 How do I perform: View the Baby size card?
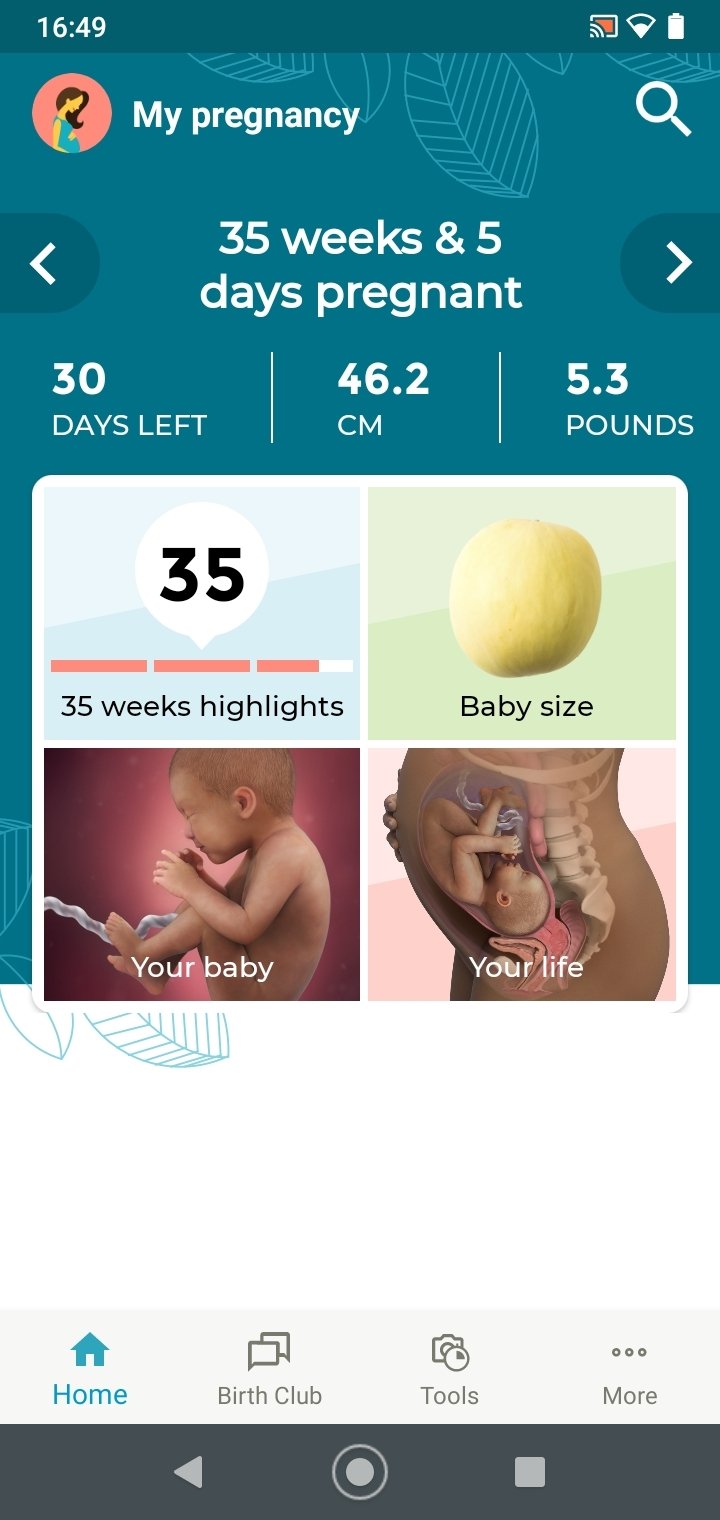click(522, 613)
